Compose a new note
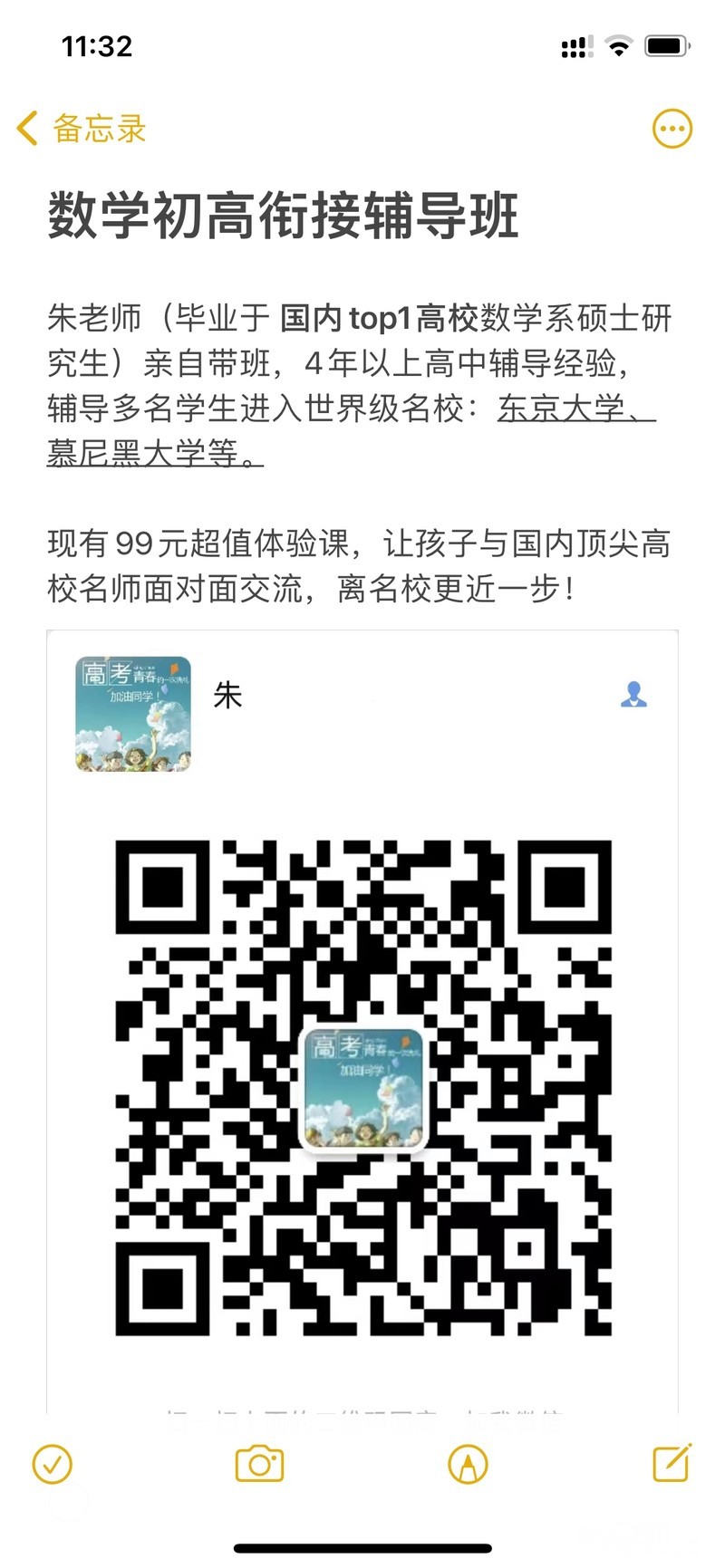 (672, 1462)
